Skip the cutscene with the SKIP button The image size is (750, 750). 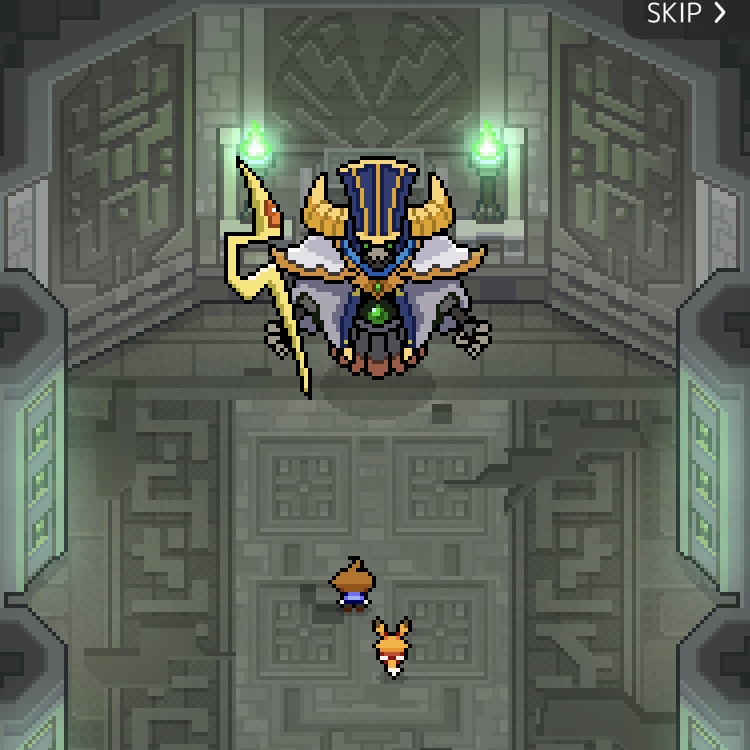(x=687, y=14)
